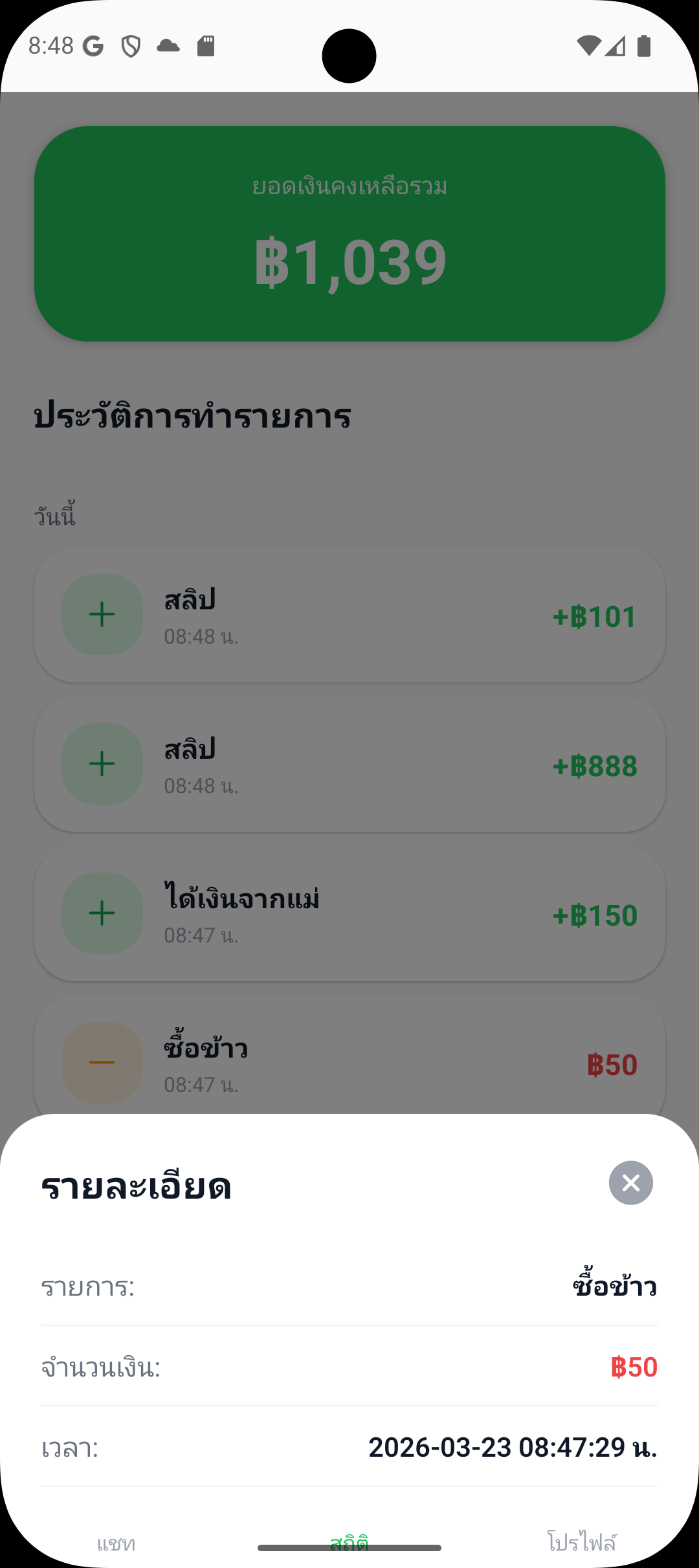The height and width of the screenshot is (1568, 699).
Task: Close the รายละเอียด detail sheet
Action: [x=630, y=1183]
